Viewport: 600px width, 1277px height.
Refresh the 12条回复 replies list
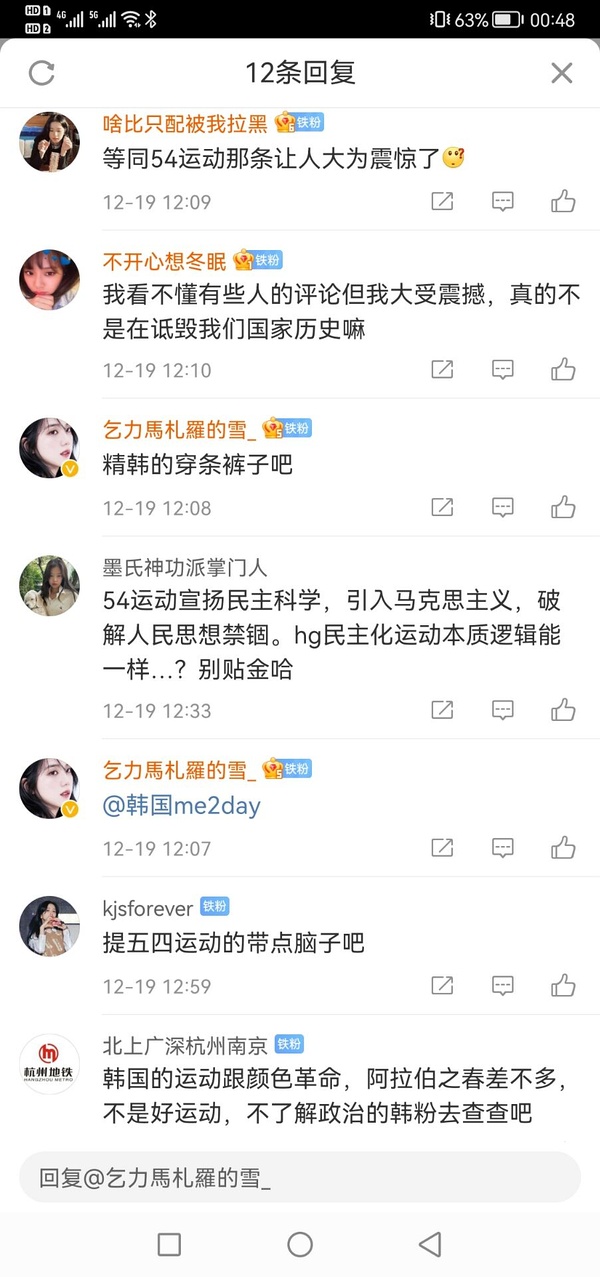(x=42, y=72)
